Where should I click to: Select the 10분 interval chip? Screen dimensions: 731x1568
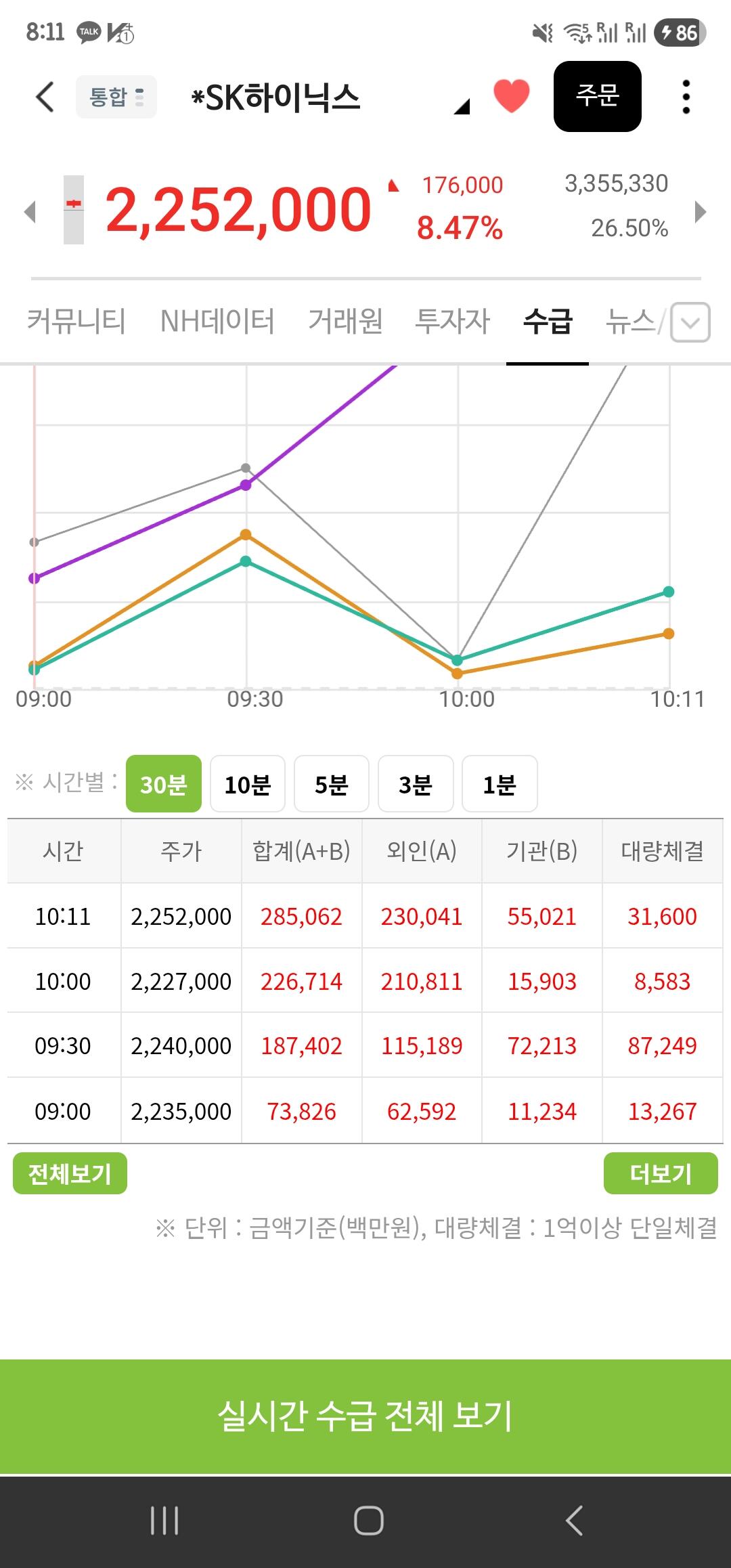pyautogui.click(x=248, y=784)
